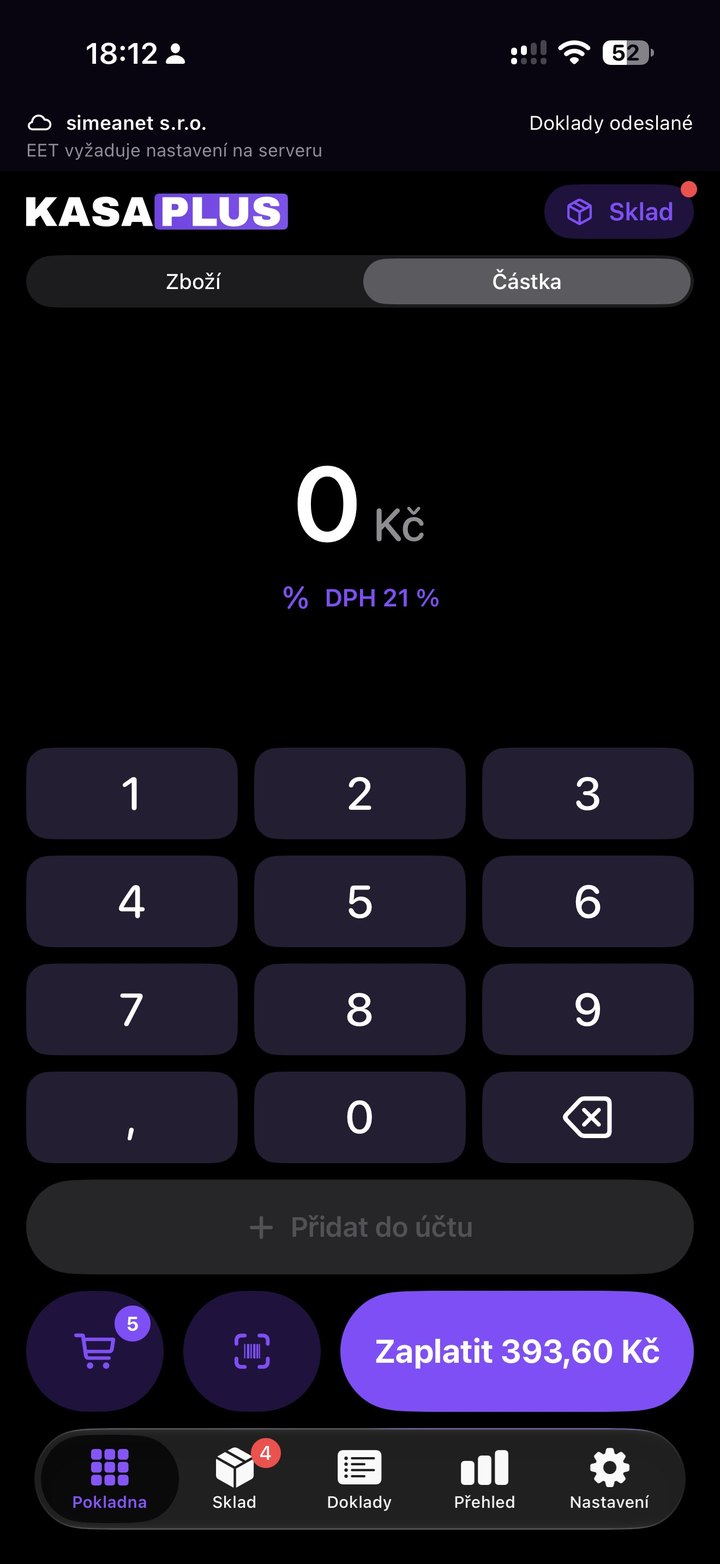The height and width of the screenshot is (1564, 720).
Task: Open the Sklad button at top right
Action: 619,212
